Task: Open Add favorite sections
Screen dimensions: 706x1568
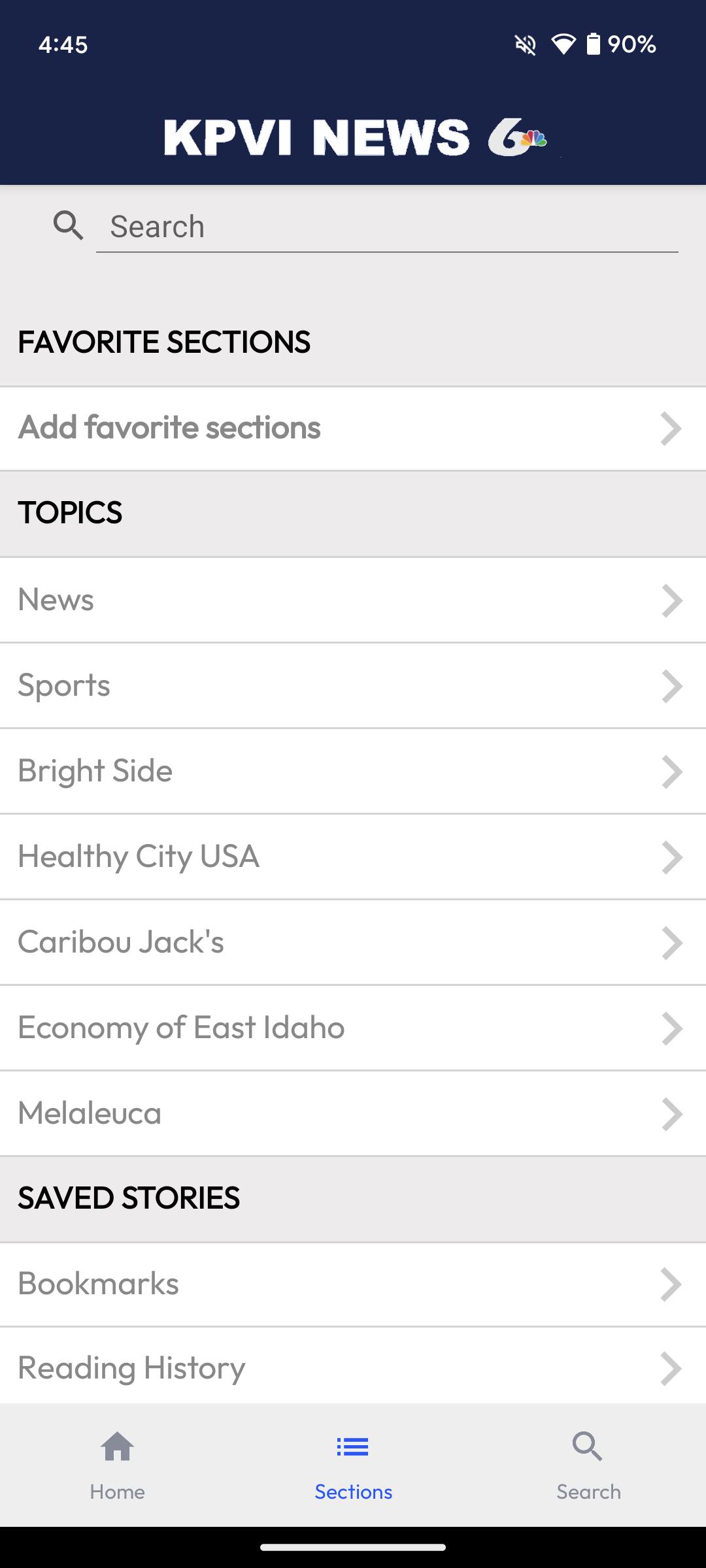Action: click(x=353, y=429)
